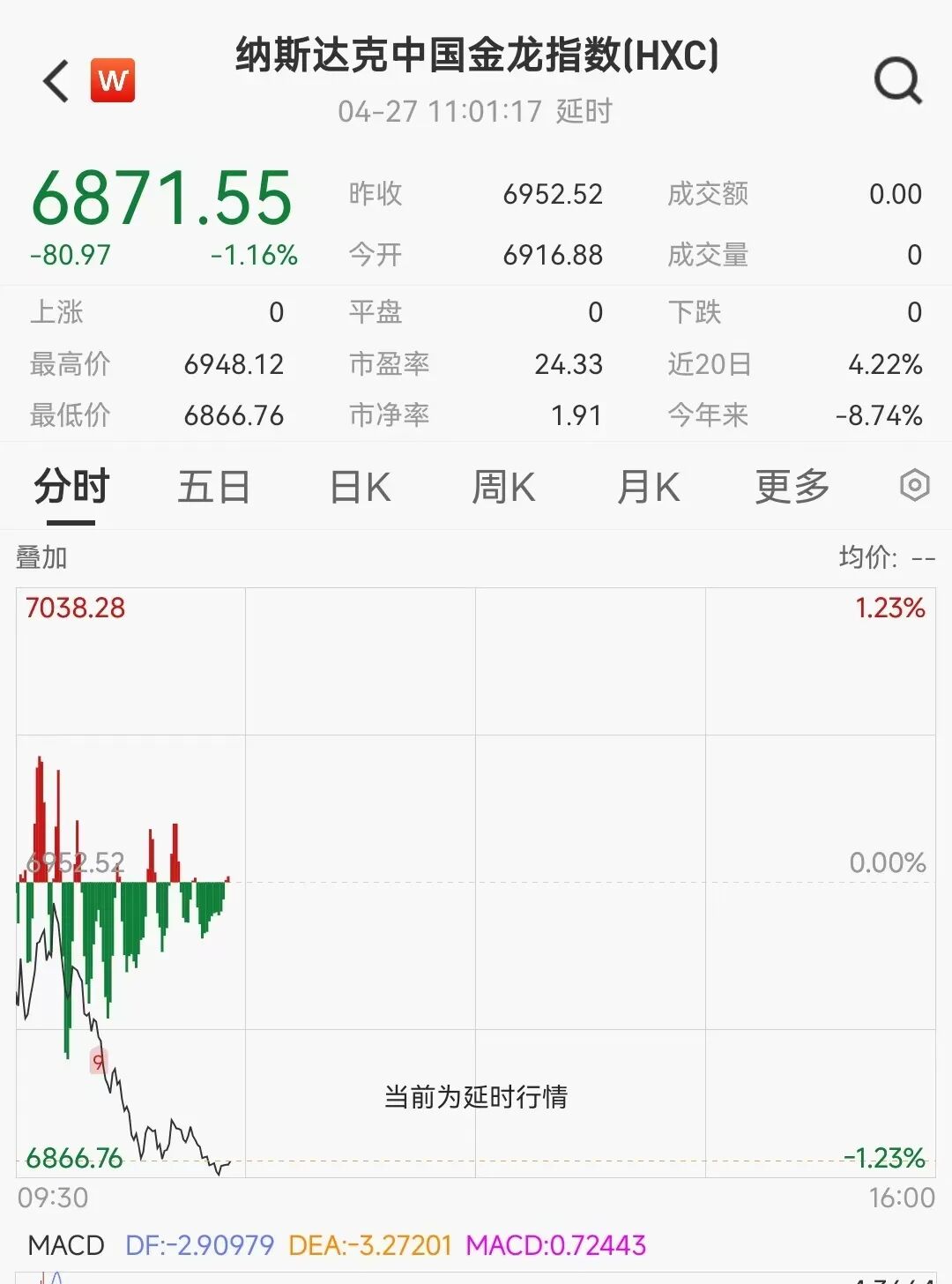952x1284 pixels.
Task: Open the chart settings gear
Action: pyautogui.click(x=914, y=486)
